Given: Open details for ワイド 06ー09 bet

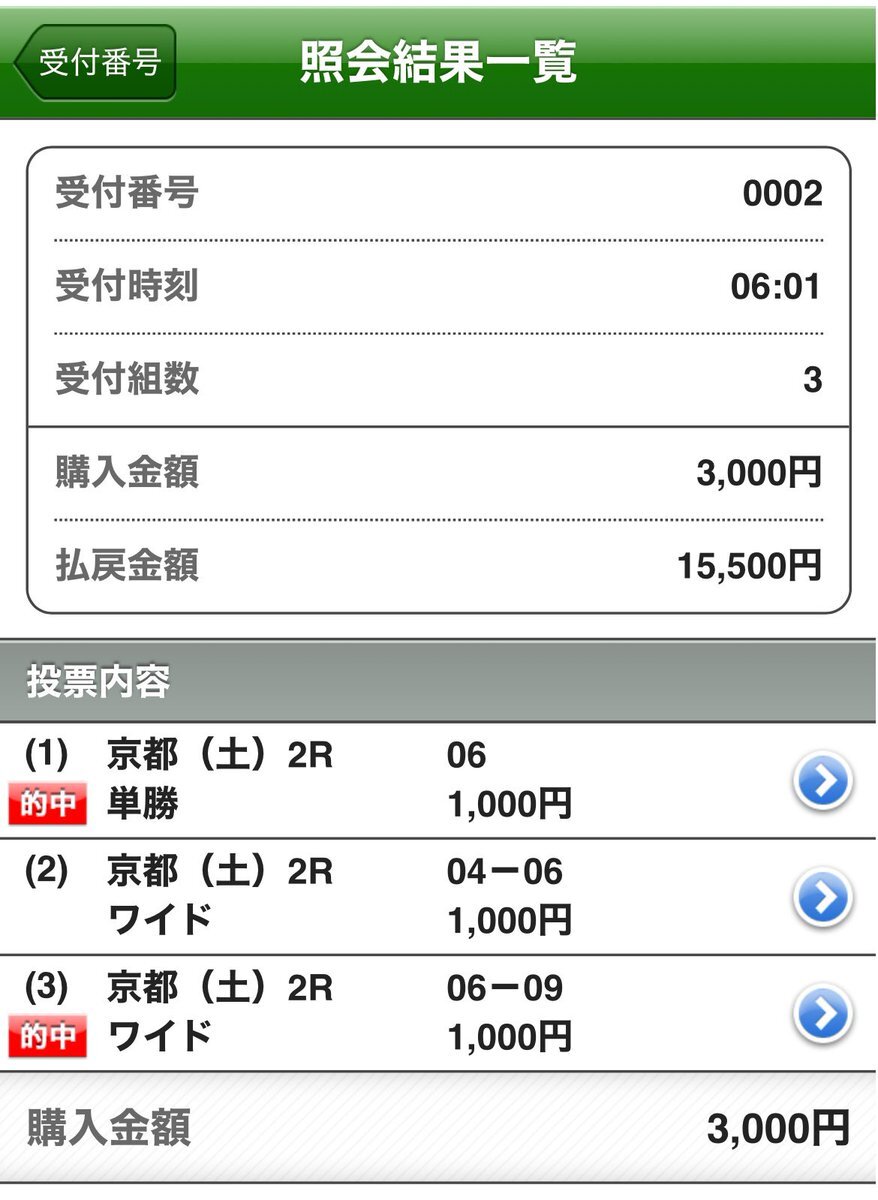Looking at the screenshot, I should 822,1013.
